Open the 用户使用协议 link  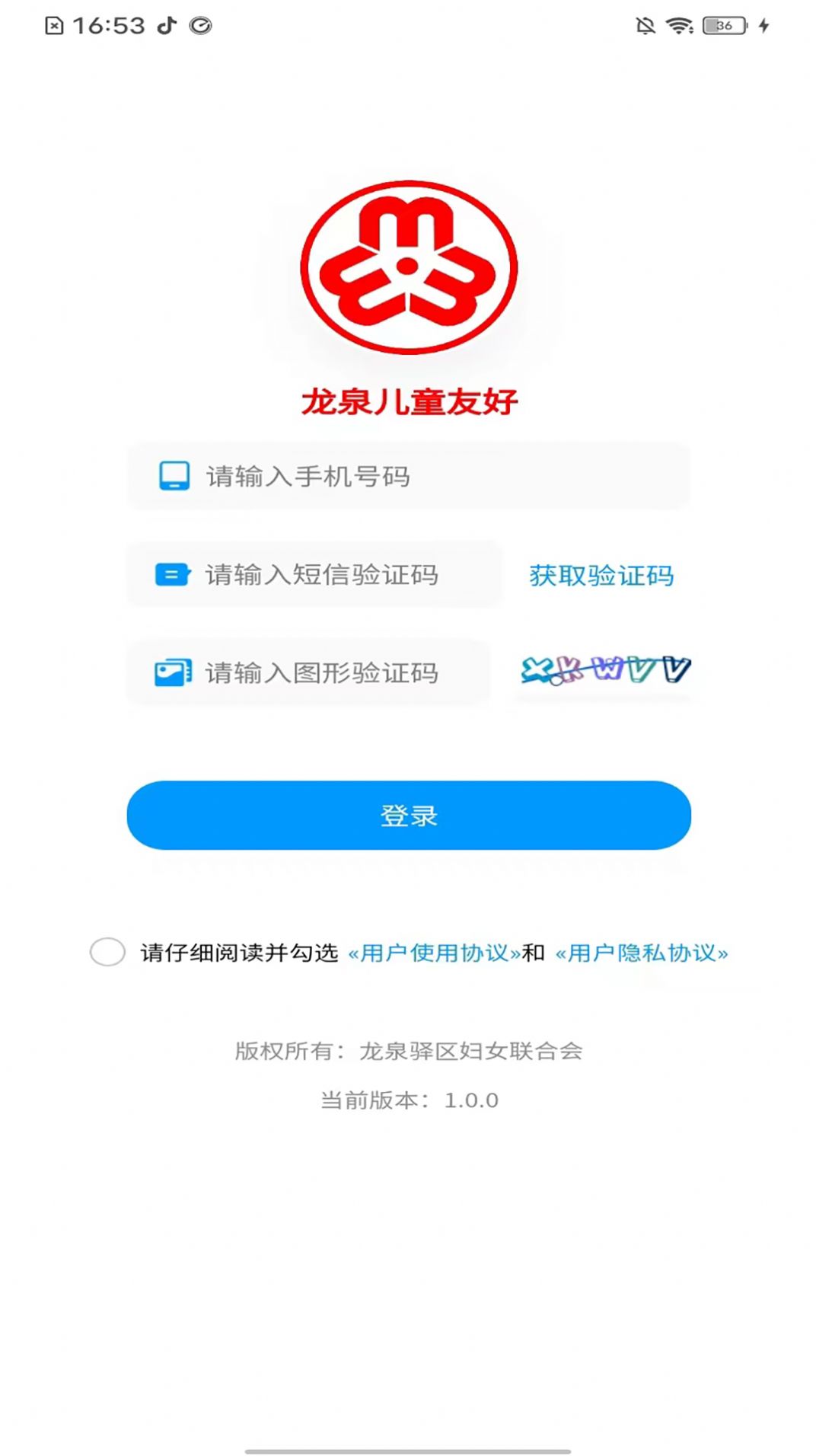click(434, 953)
